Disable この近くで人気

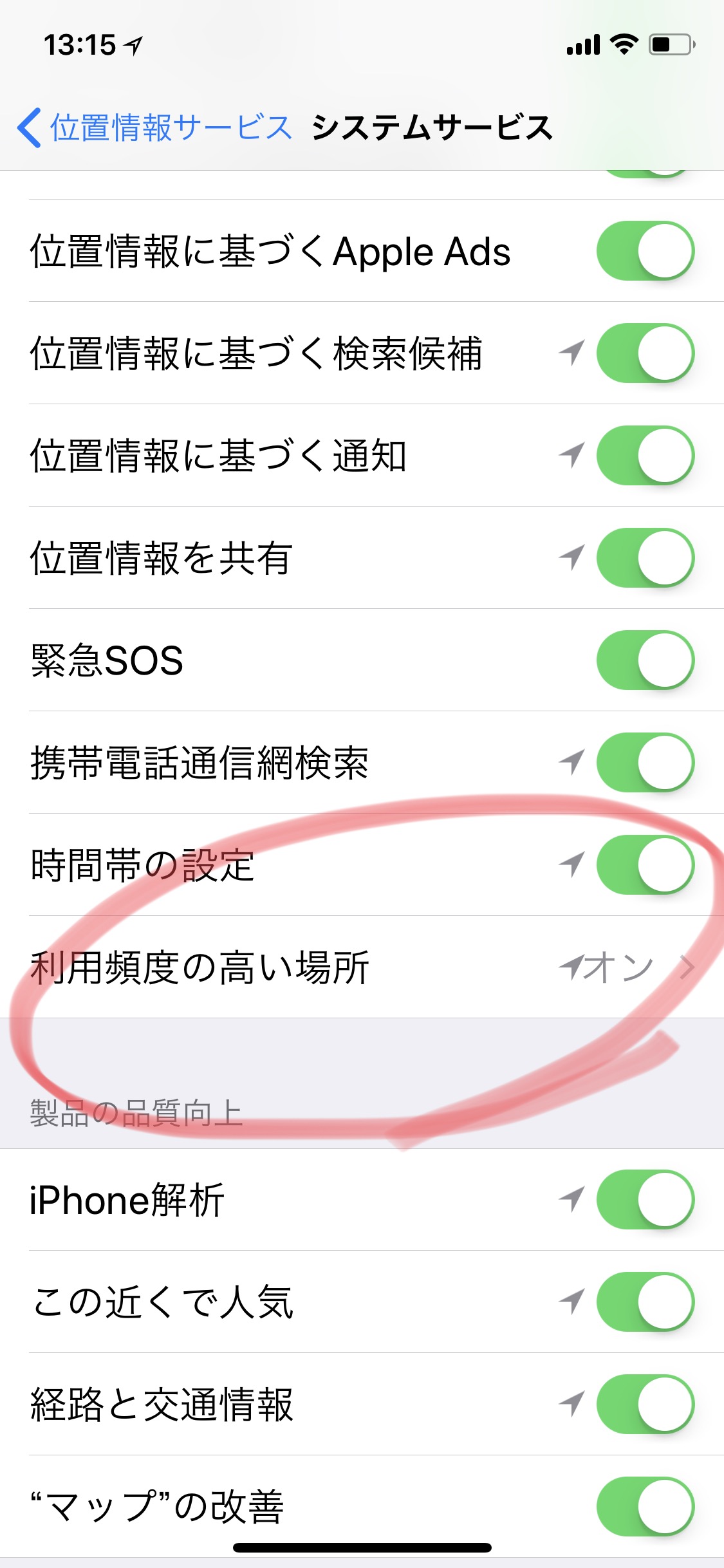(x=645, y=1302)
